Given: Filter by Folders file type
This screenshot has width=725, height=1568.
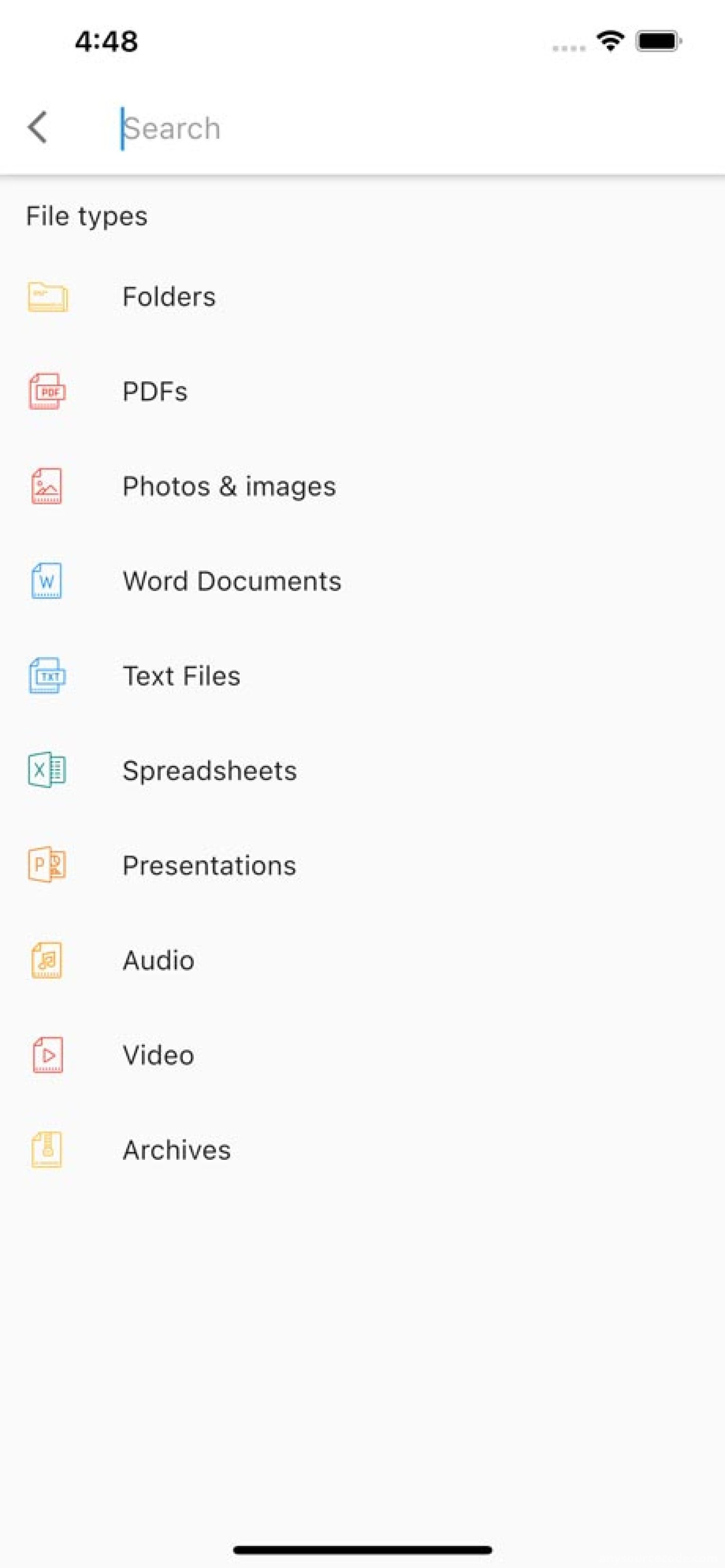Looking at the screenshot, I should point(362,297).
